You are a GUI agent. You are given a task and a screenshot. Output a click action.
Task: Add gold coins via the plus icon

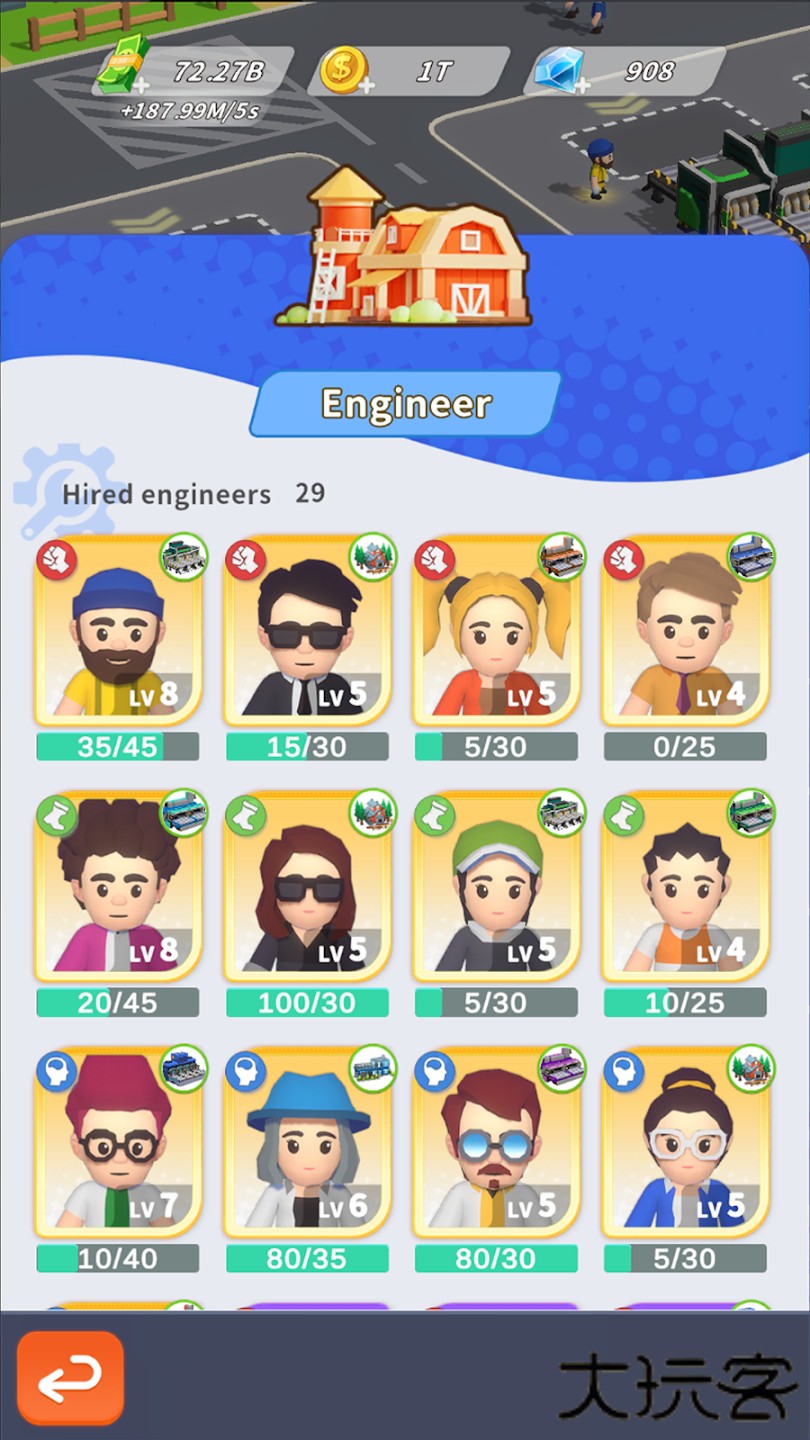click(366, 85)
